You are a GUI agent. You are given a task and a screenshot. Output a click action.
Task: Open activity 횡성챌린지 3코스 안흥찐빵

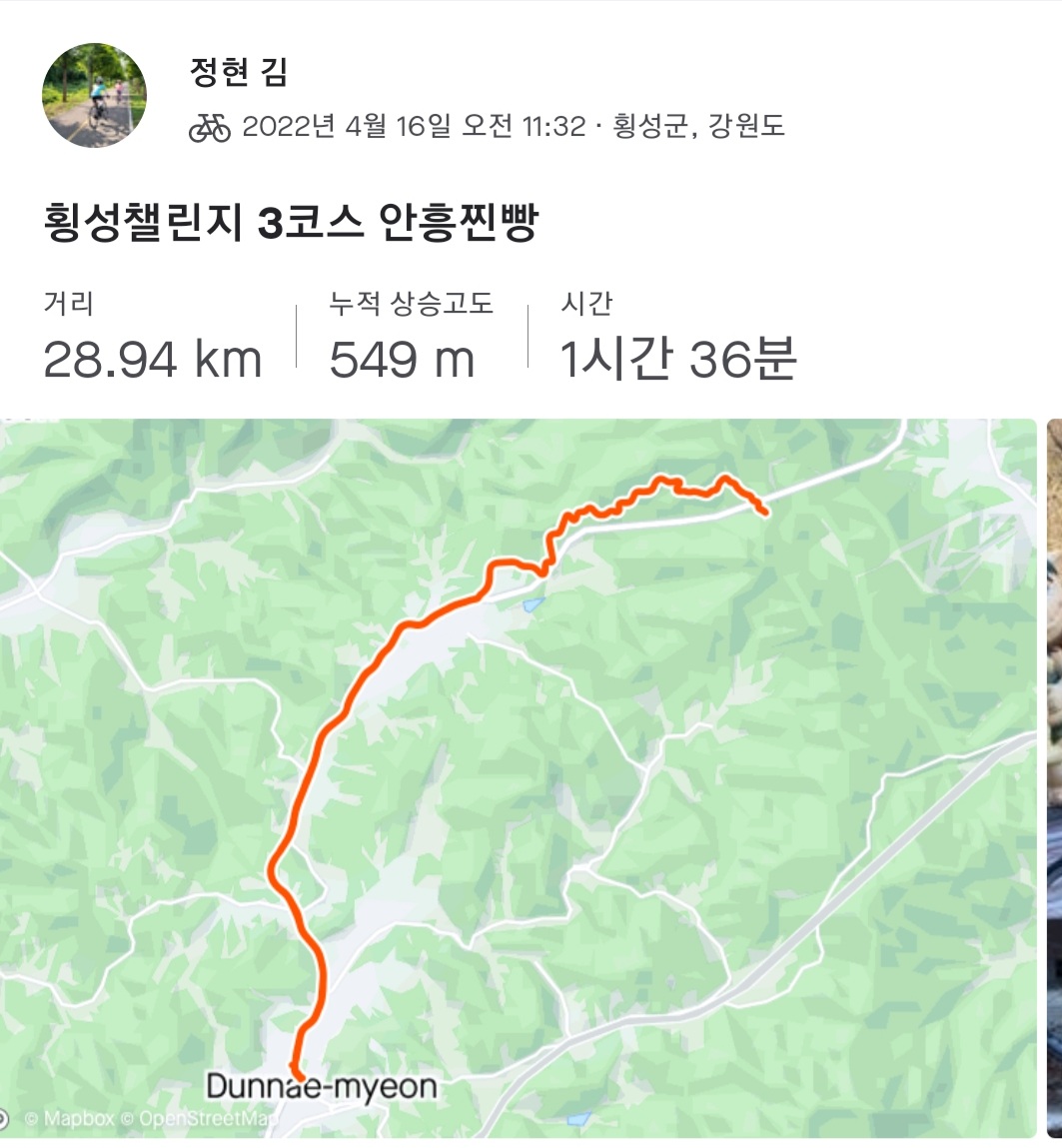(x=291, y=224)
